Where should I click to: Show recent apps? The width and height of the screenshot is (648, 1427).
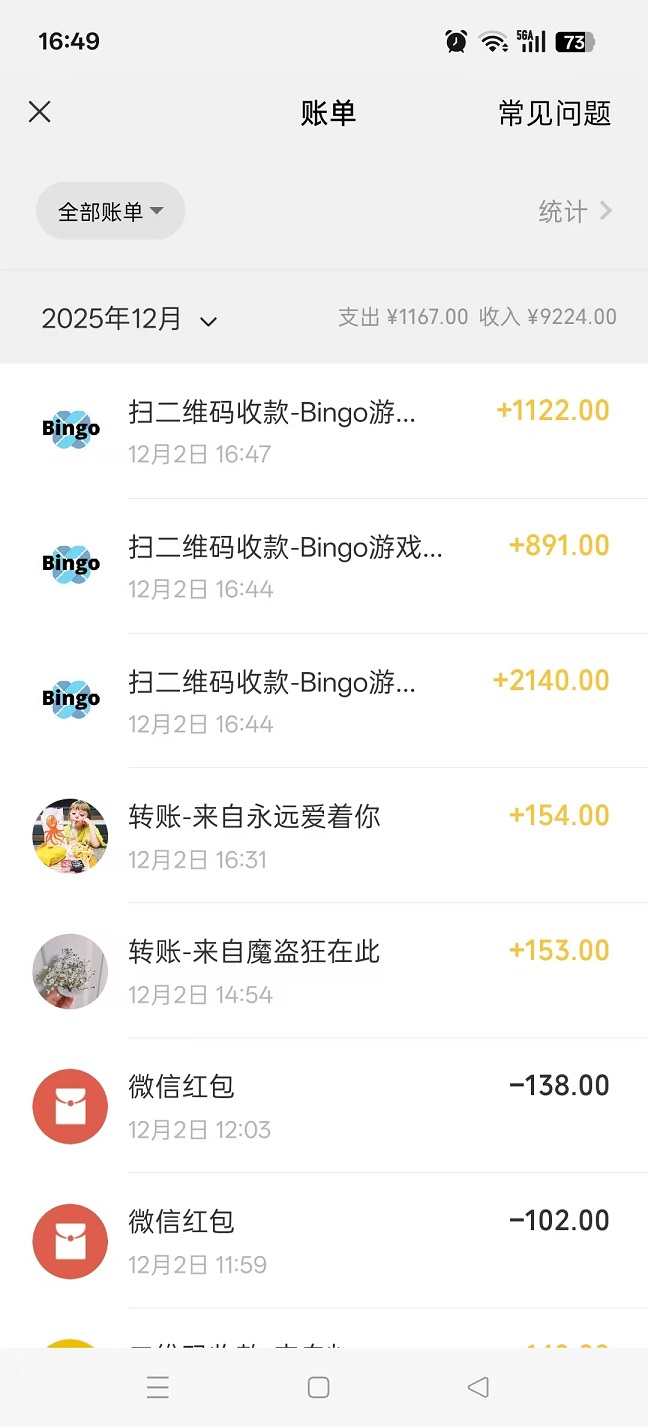(158, 1387)
